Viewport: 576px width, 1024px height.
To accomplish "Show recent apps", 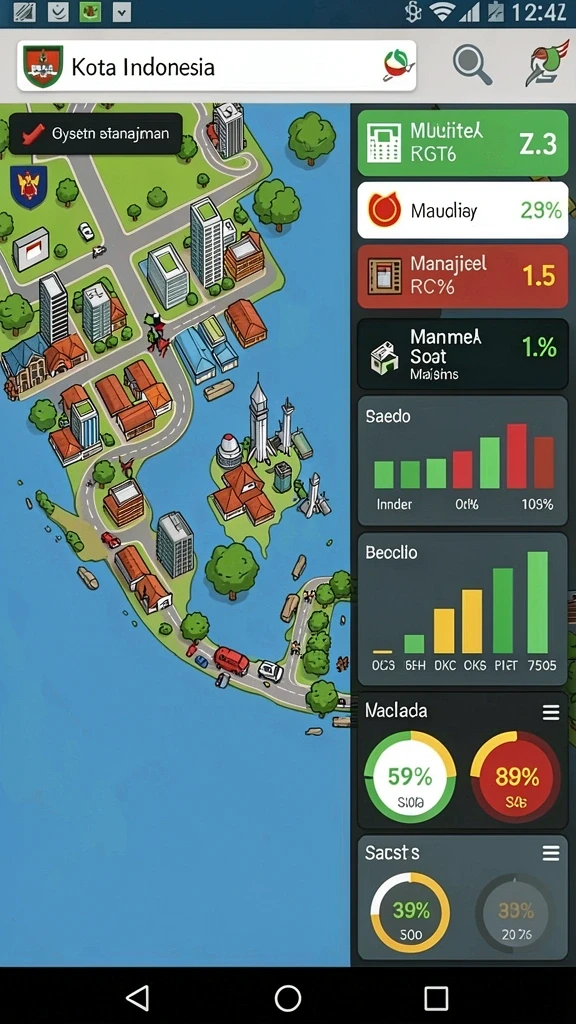I will coord(436,998).
